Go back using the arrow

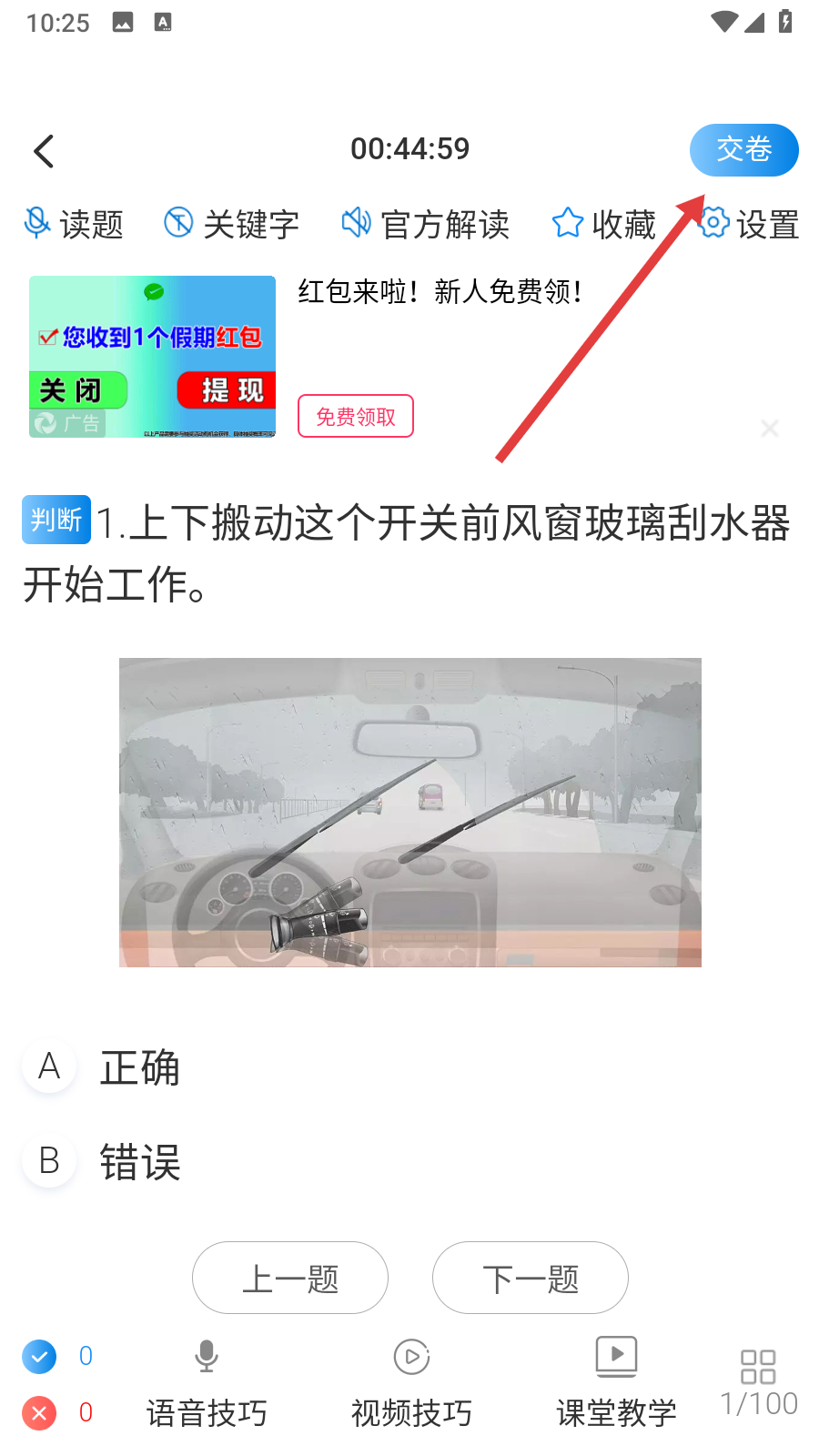(x=44, y=151)
